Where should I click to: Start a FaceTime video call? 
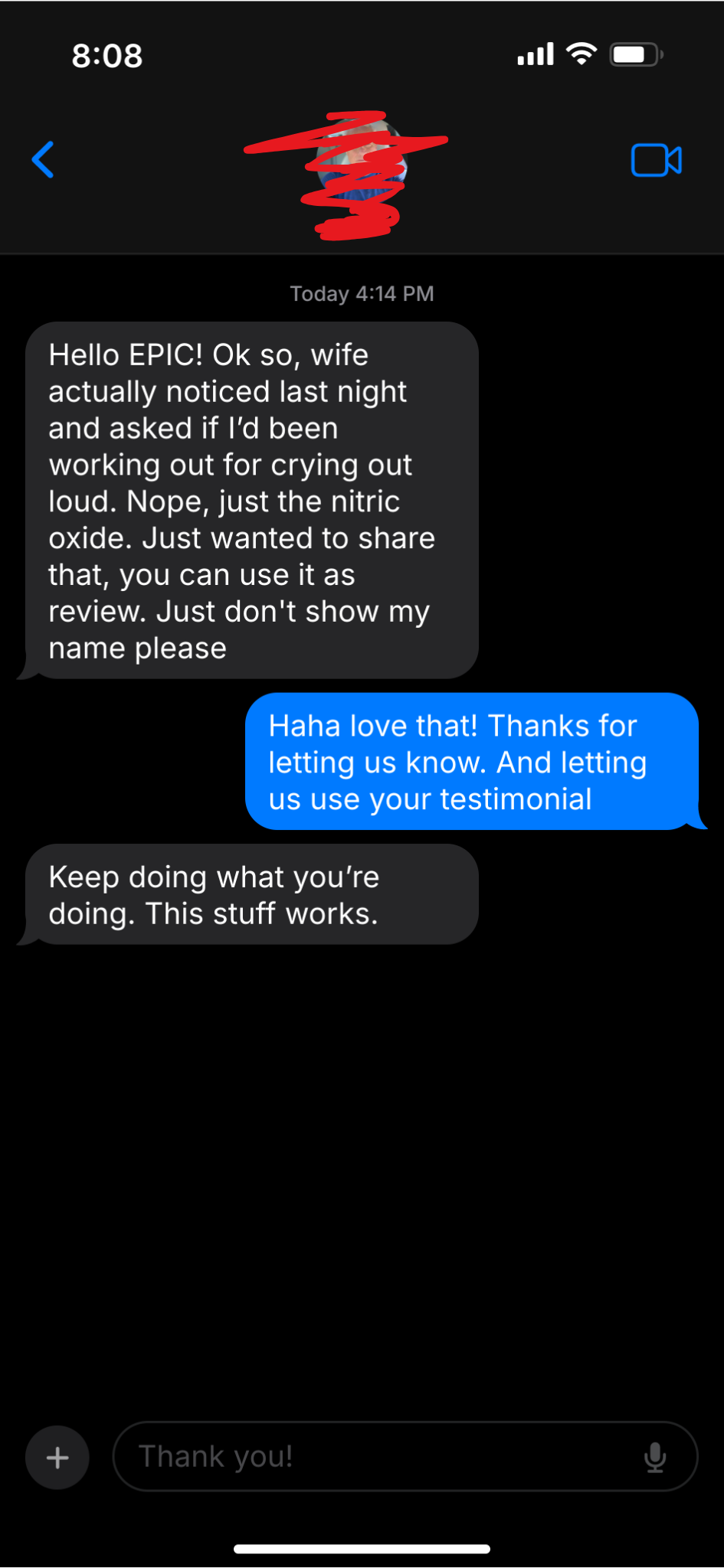tap(656, 160)
